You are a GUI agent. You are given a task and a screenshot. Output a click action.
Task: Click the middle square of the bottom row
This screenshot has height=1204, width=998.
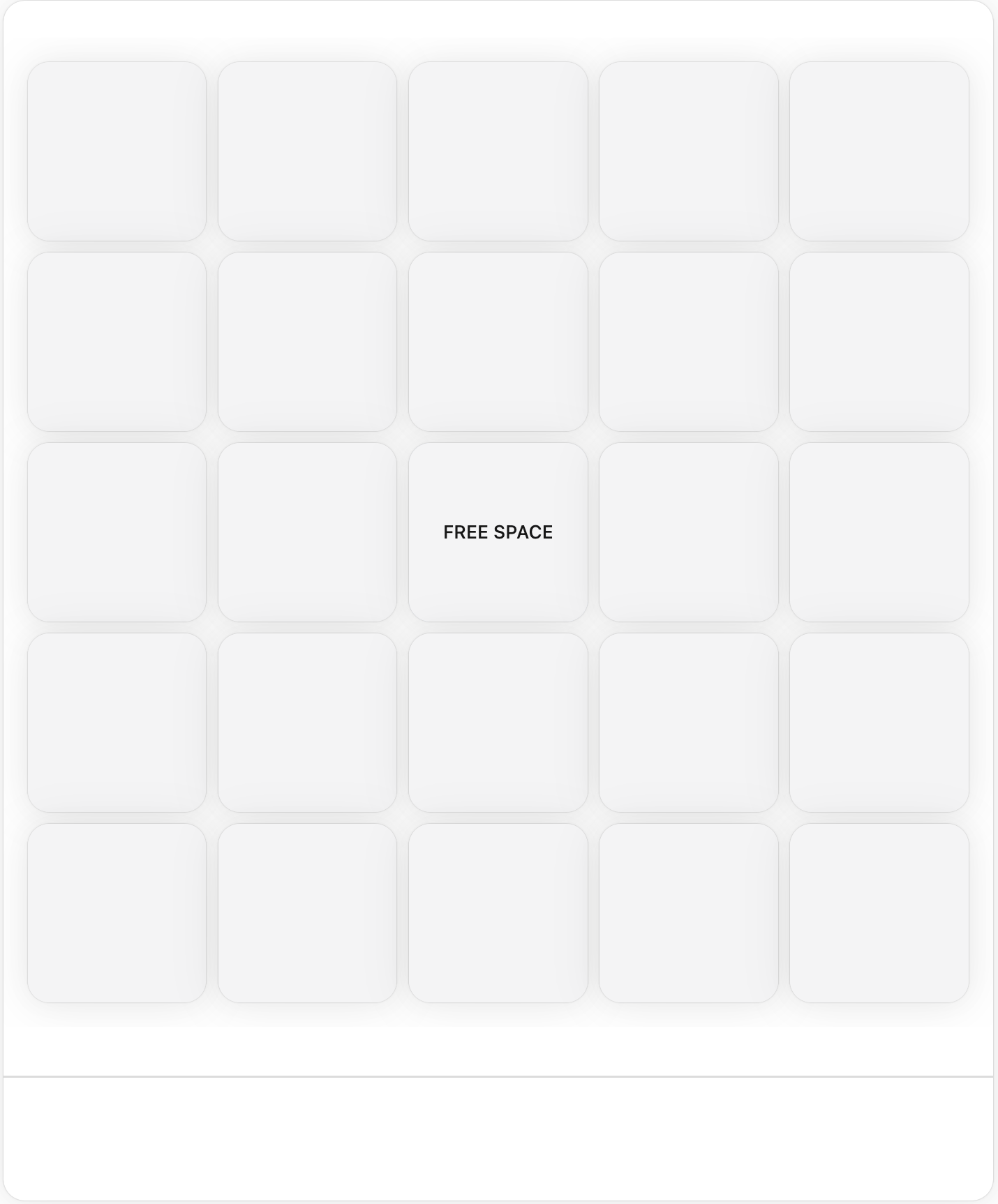(x=498, y=914)
